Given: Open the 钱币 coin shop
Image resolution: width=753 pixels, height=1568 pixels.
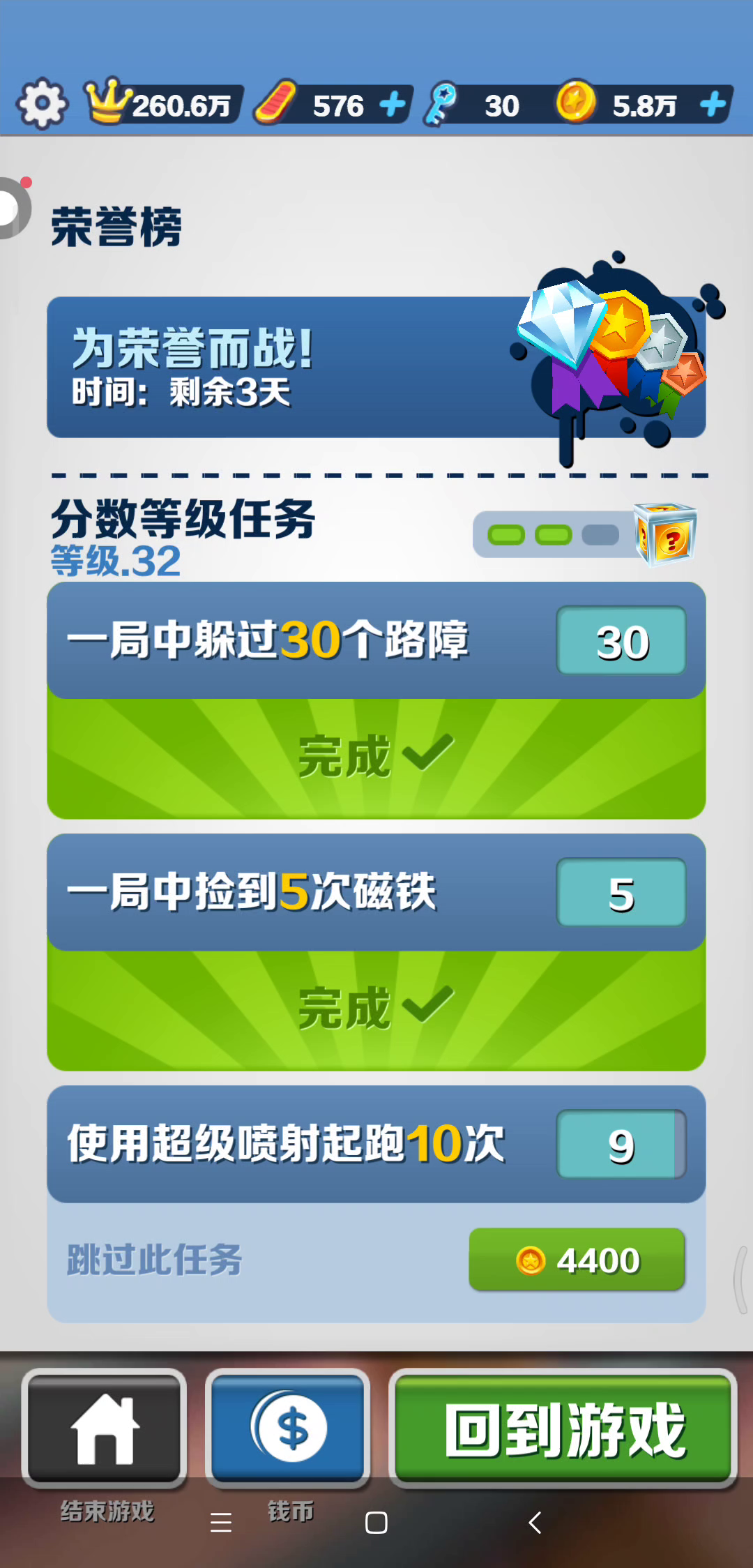Looking at the screenshot, I should coord(289,1428).
